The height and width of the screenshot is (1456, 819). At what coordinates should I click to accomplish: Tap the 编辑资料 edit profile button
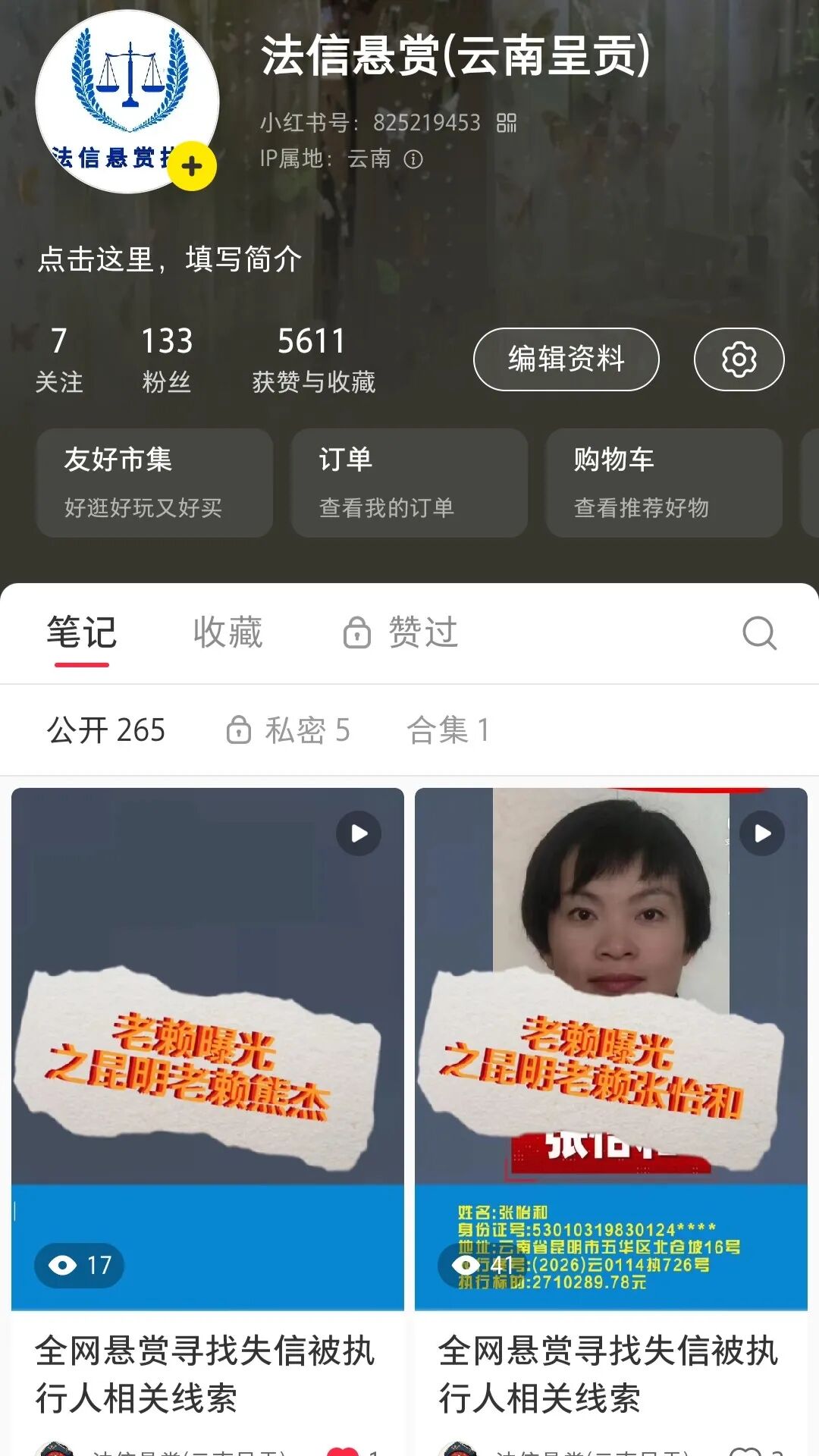[x=566, y=359]
